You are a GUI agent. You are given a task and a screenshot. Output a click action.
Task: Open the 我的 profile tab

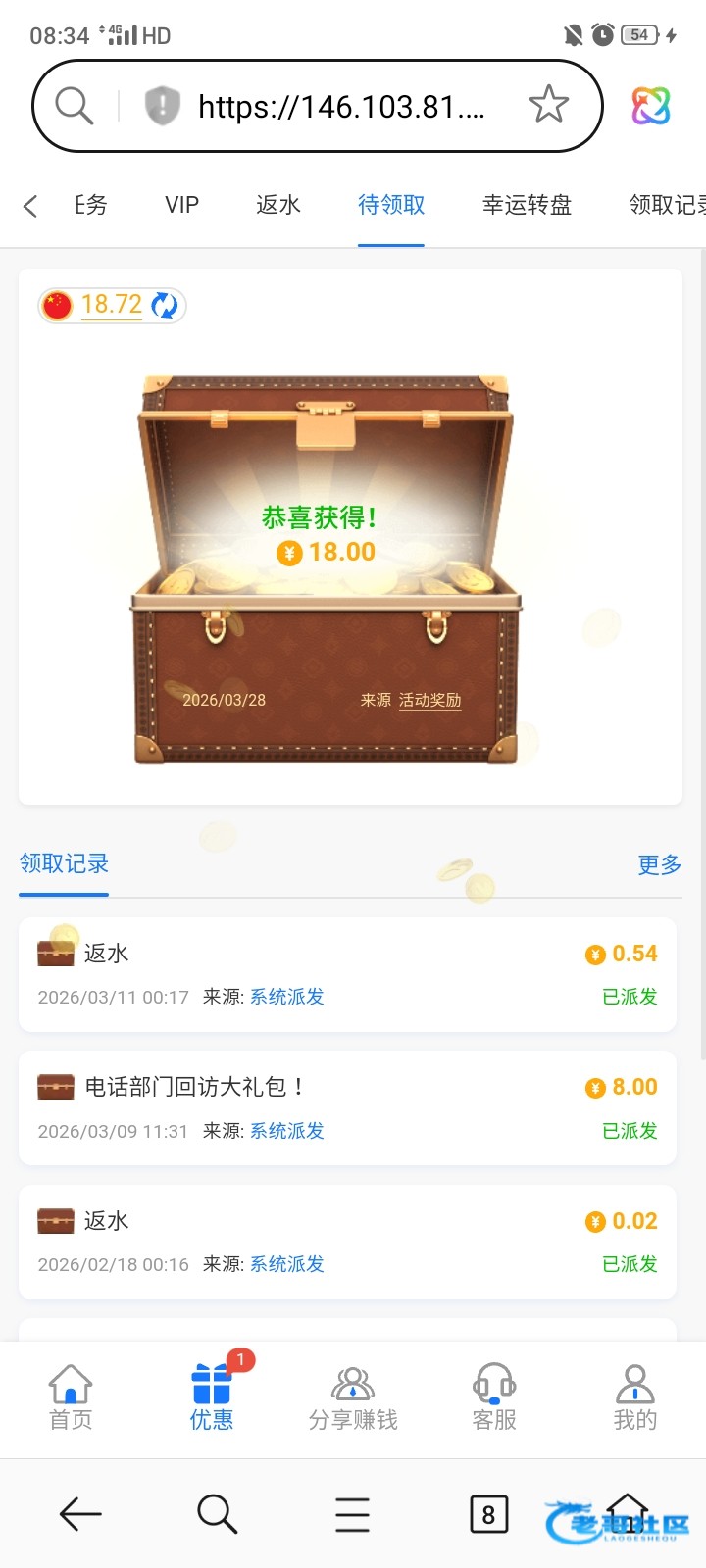click(634, 1398)
